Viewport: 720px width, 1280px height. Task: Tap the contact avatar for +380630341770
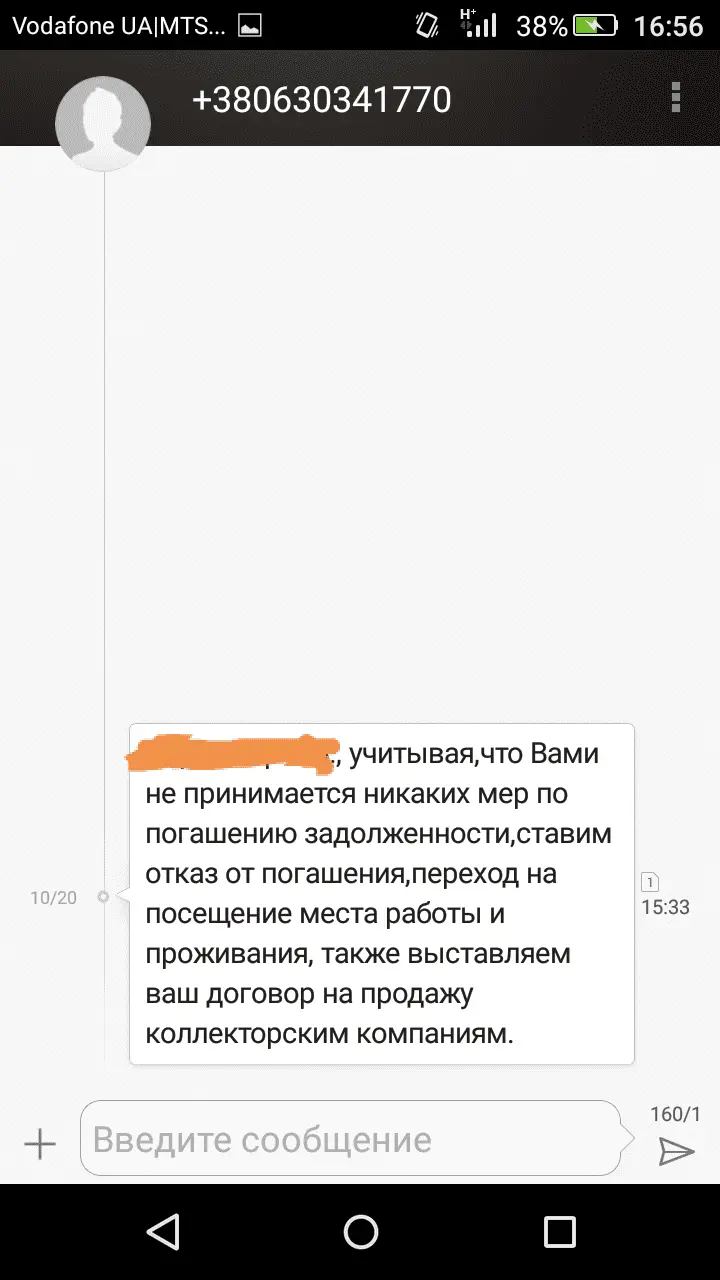(103, 124)
